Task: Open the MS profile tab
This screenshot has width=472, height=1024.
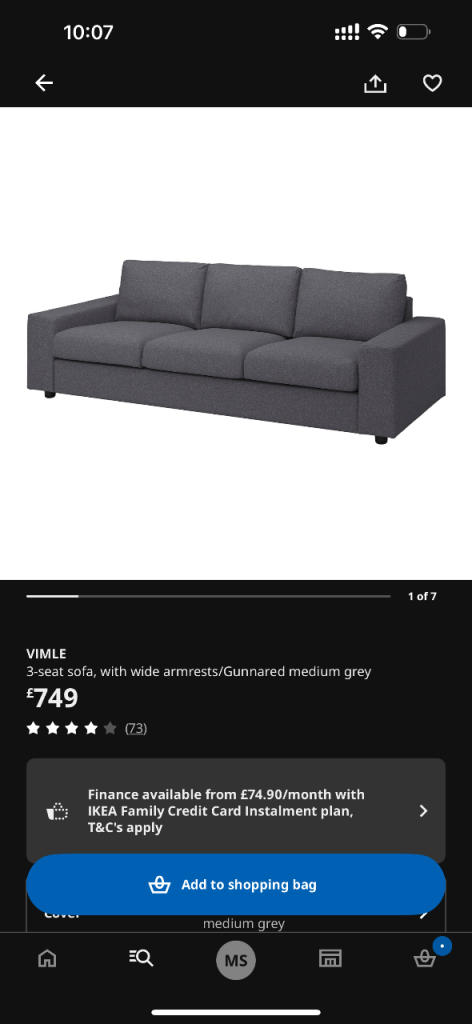Action: click(x=236, y=961)
